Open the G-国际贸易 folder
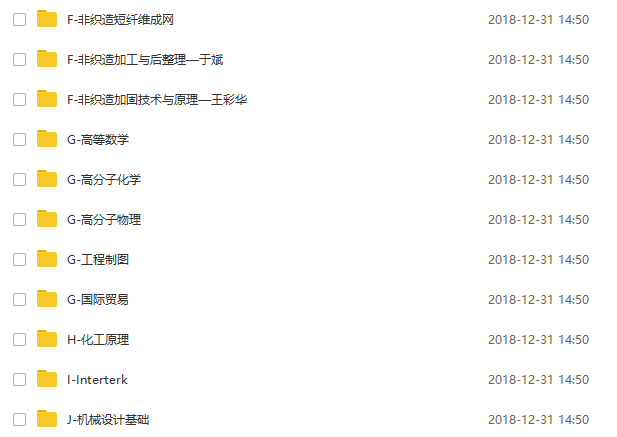 click(x=98, y=299)
